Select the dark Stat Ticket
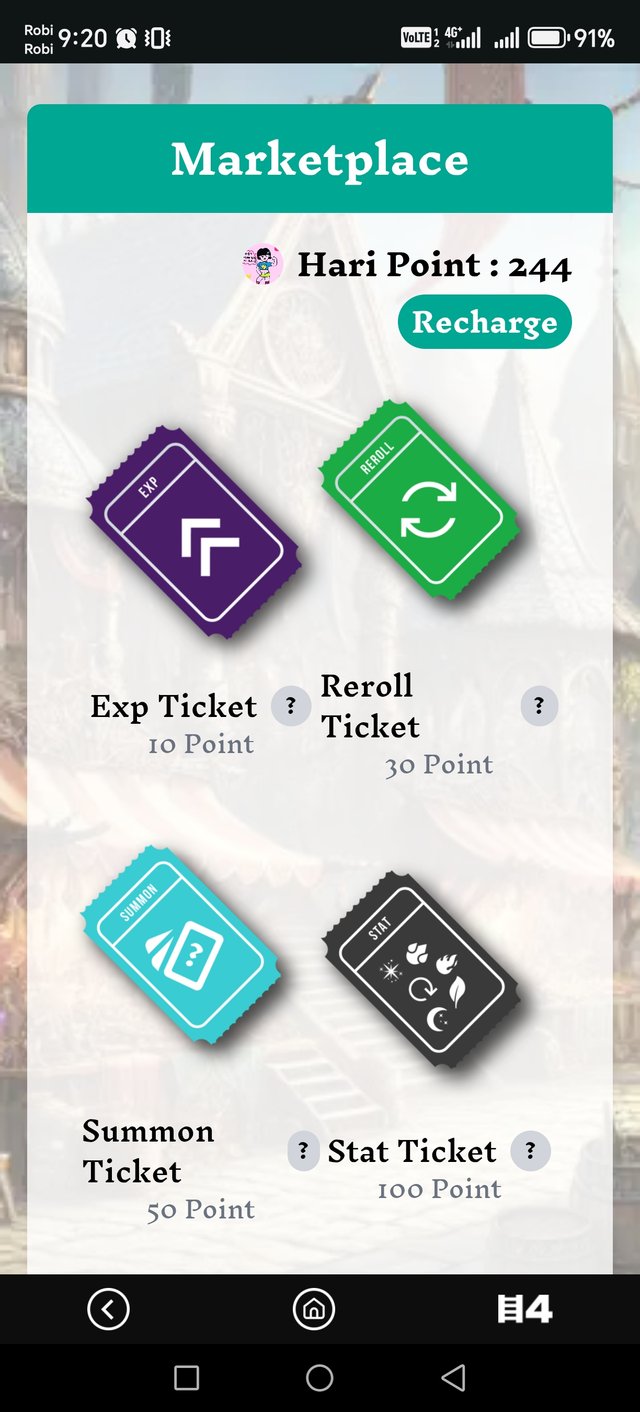640x1412 pixels. [x=422, y=972]
